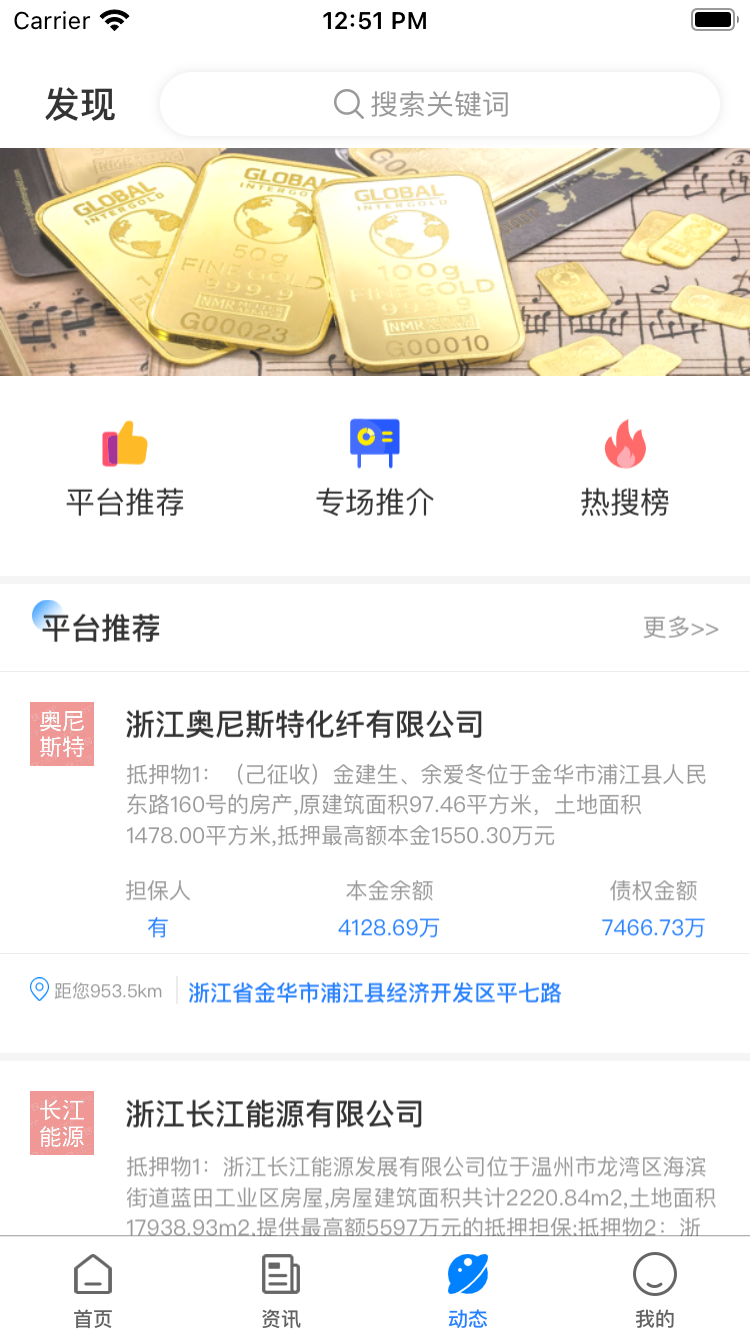Open address 浙江省金华市浦江县经济开发区平七路

coord(375,992)
